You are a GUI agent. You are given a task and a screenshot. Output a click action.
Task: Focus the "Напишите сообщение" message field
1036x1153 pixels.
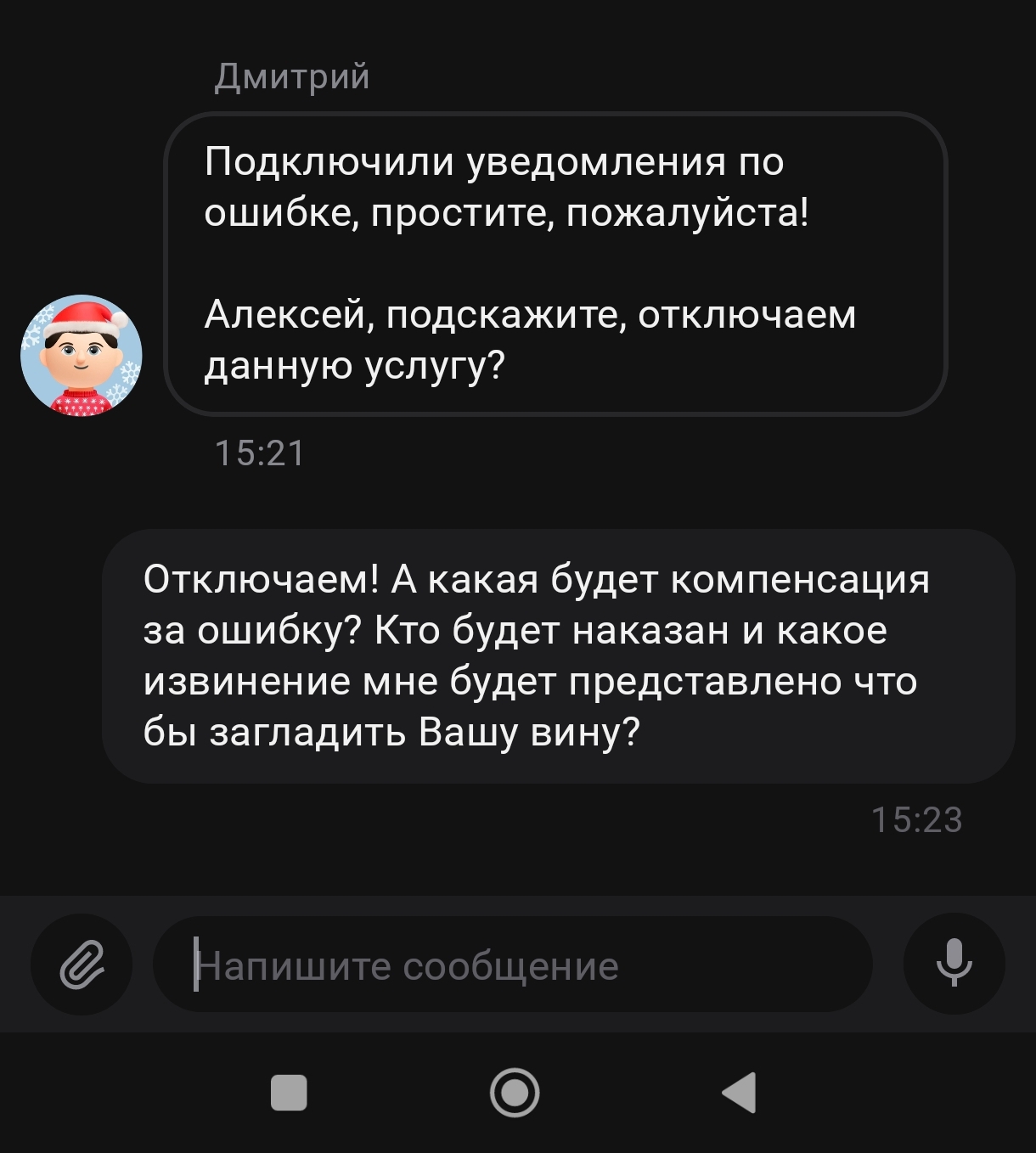point(513,965)
